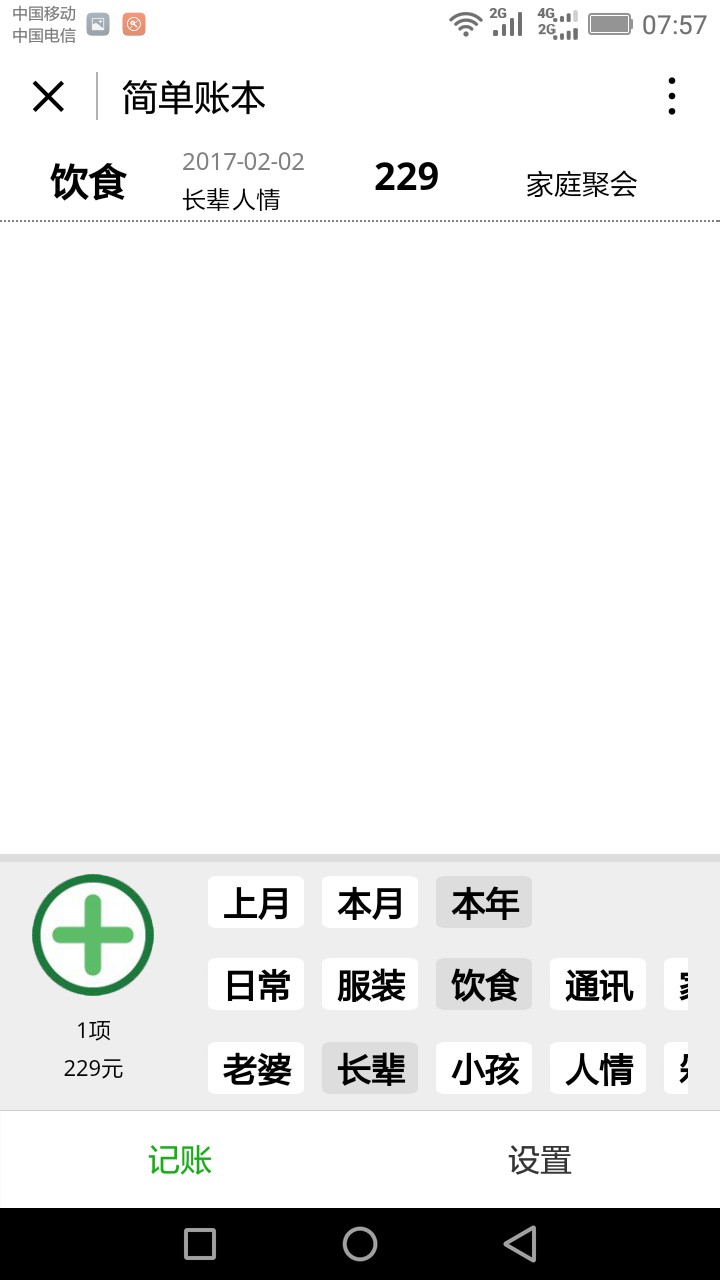Switch to the 记账 tab
The image size is (720, 1280).
coord(180,1160)
